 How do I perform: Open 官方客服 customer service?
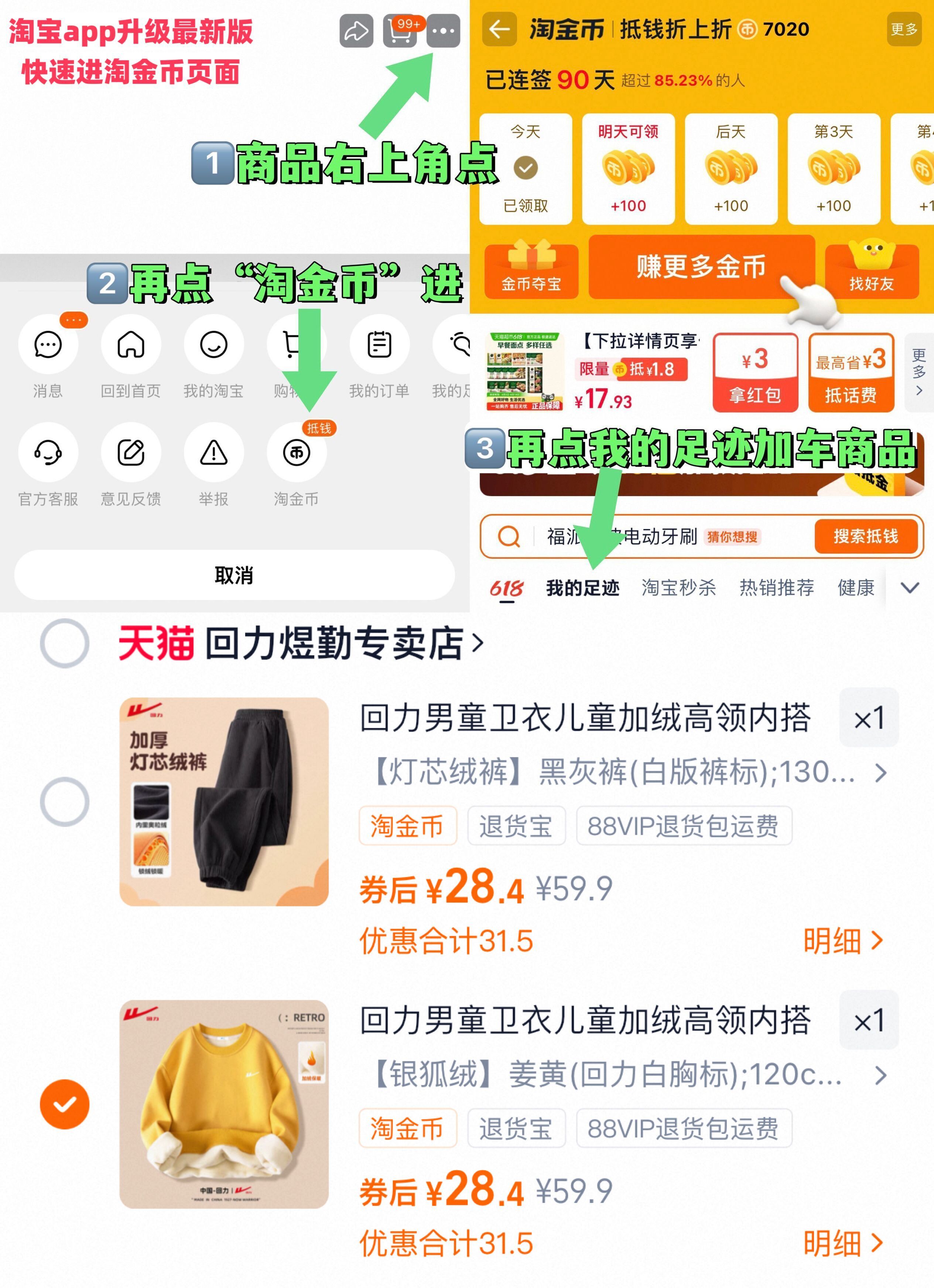click(48, 451)
